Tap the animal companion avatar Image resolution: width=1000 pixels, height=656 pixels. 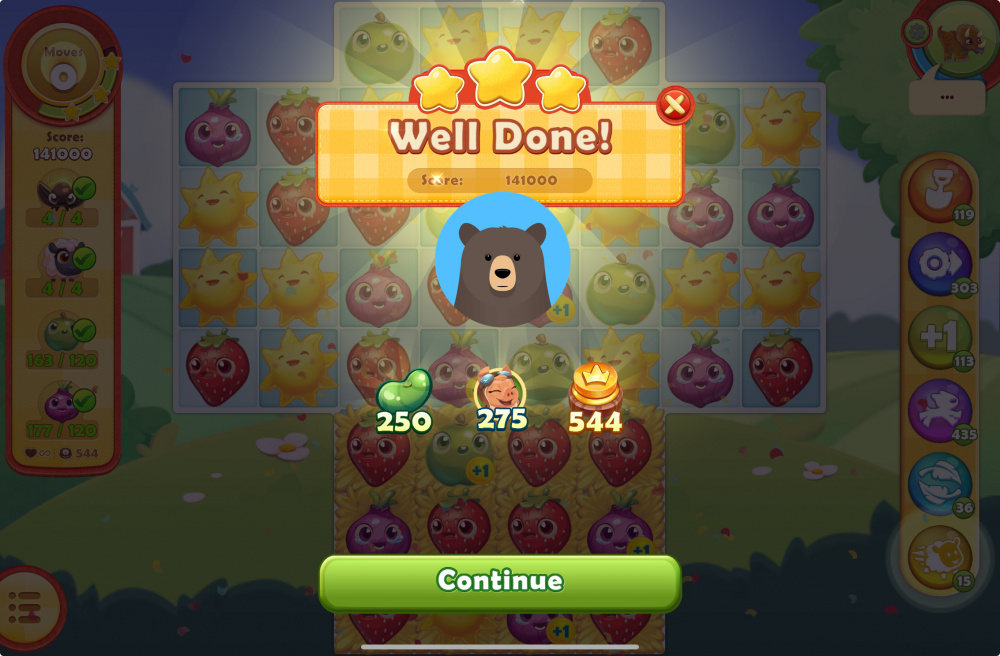coord(959,42)
